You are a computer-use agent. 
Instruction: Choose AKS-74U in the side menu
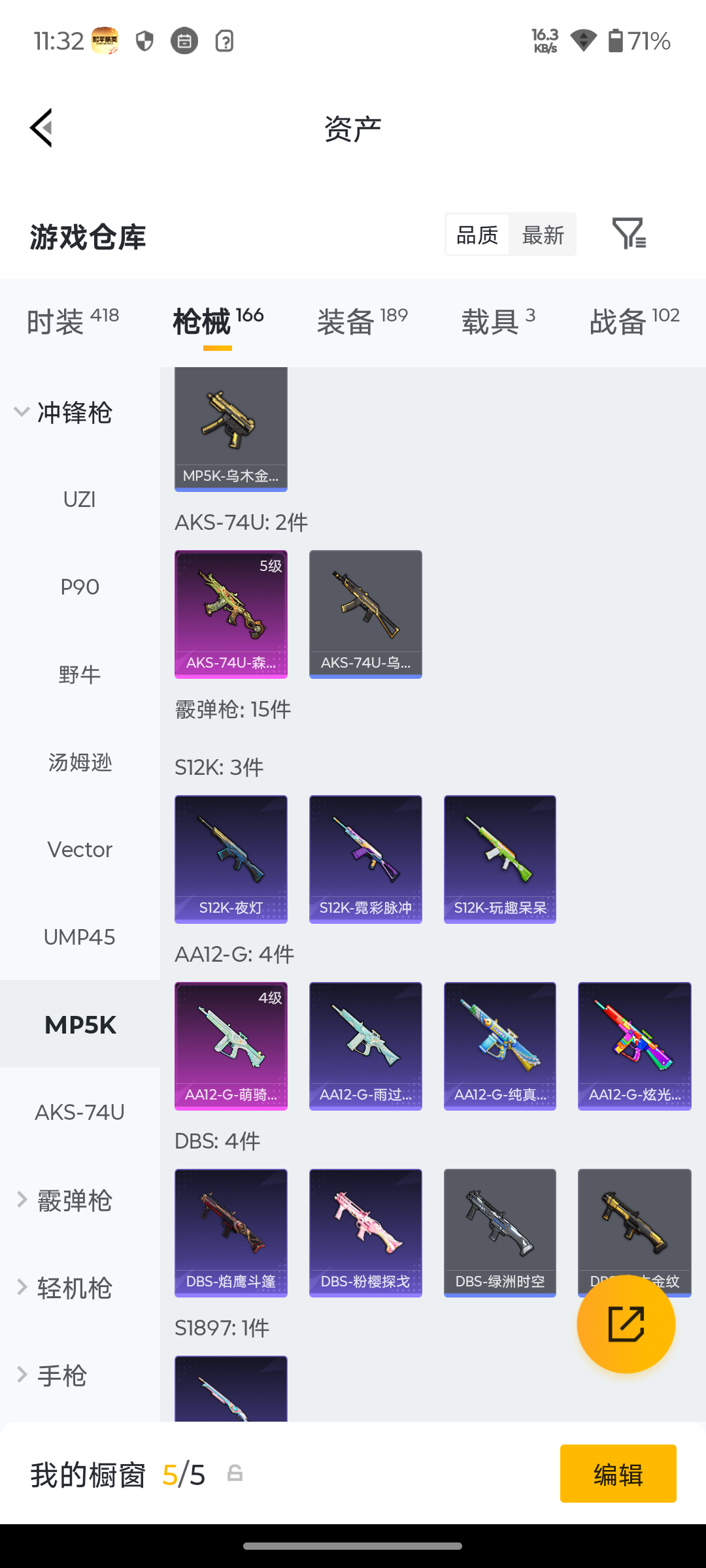80,1113
